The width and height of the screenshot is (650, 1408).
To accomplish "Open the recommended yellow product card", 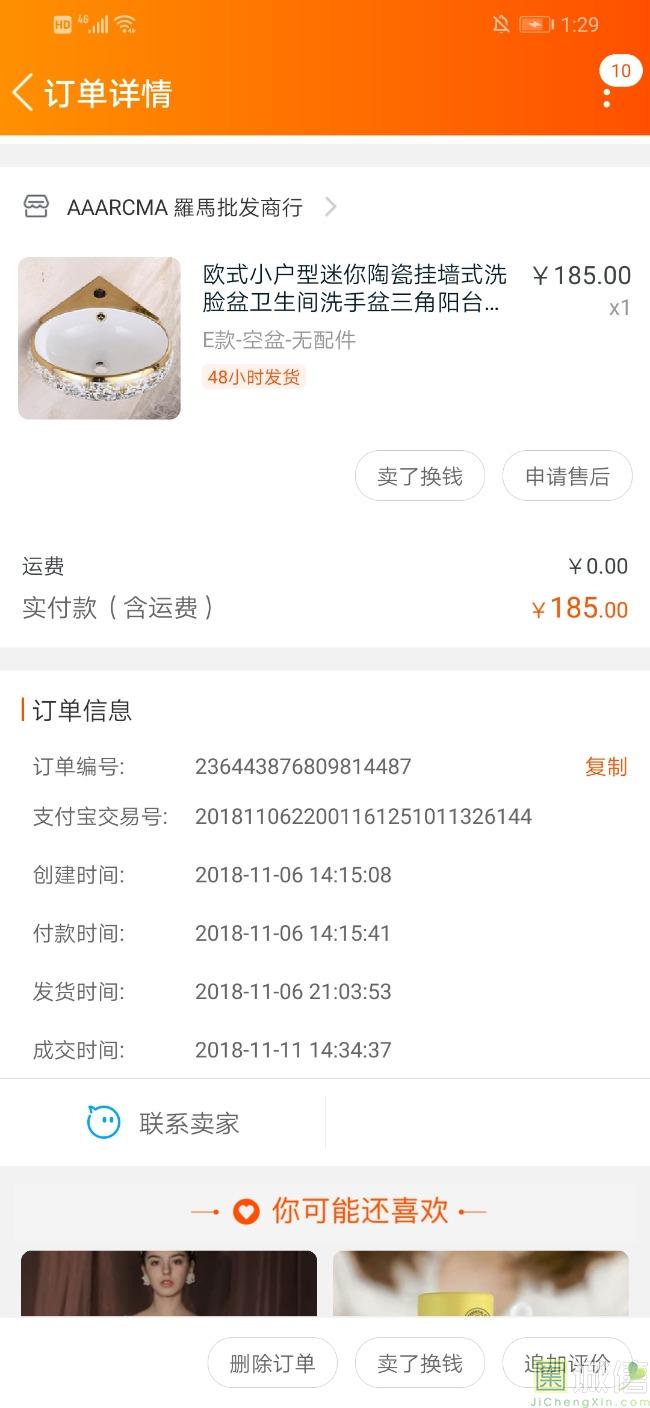I will pos(480,1283).
